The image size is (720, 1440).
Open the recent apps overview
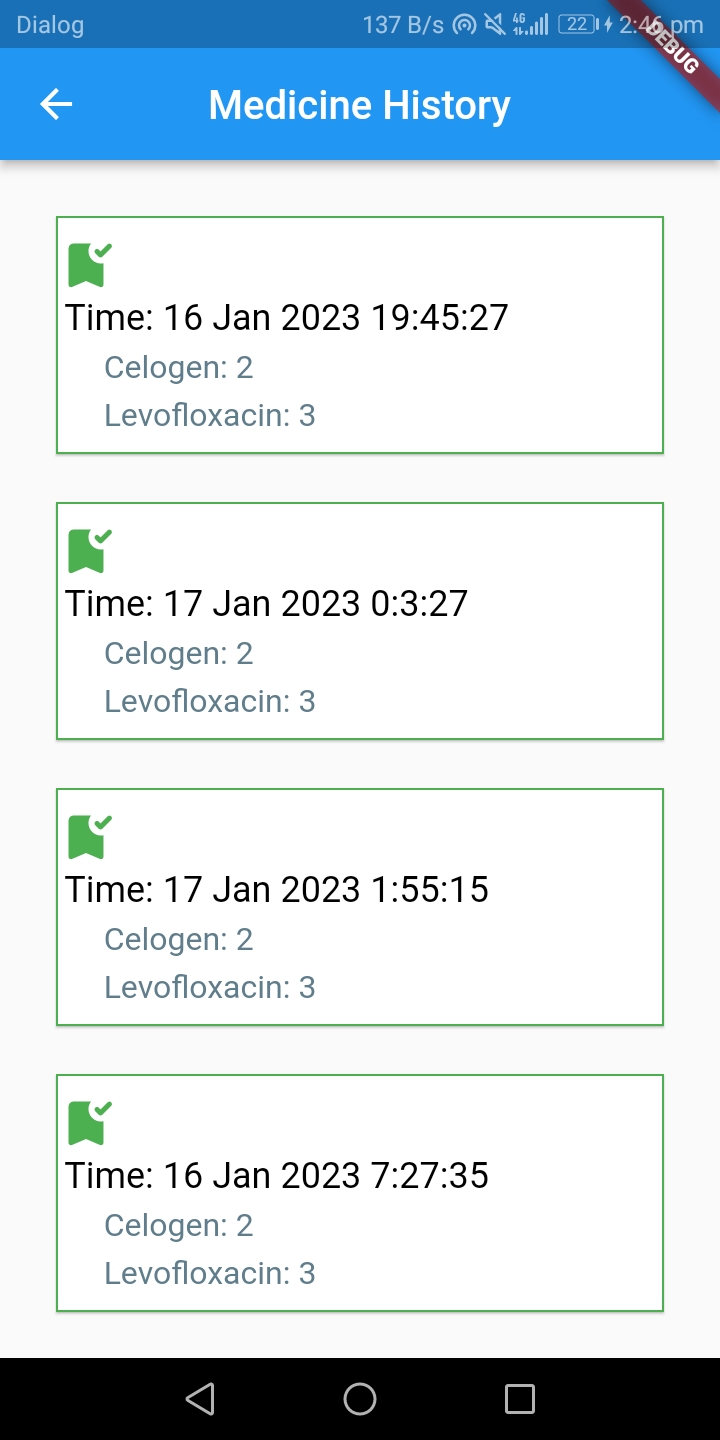[x=520, y=1399]
